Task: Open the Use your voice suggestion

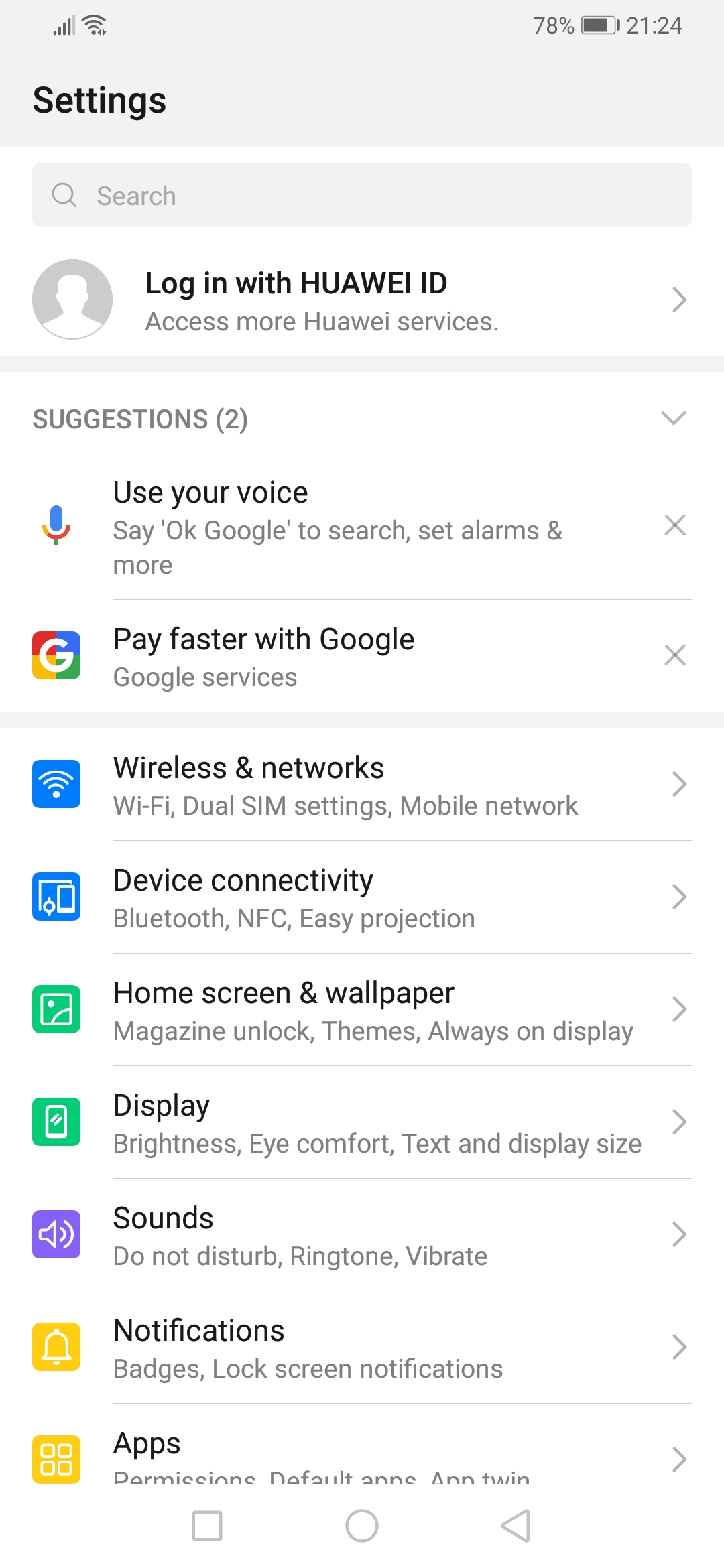Action: point(335,526)
